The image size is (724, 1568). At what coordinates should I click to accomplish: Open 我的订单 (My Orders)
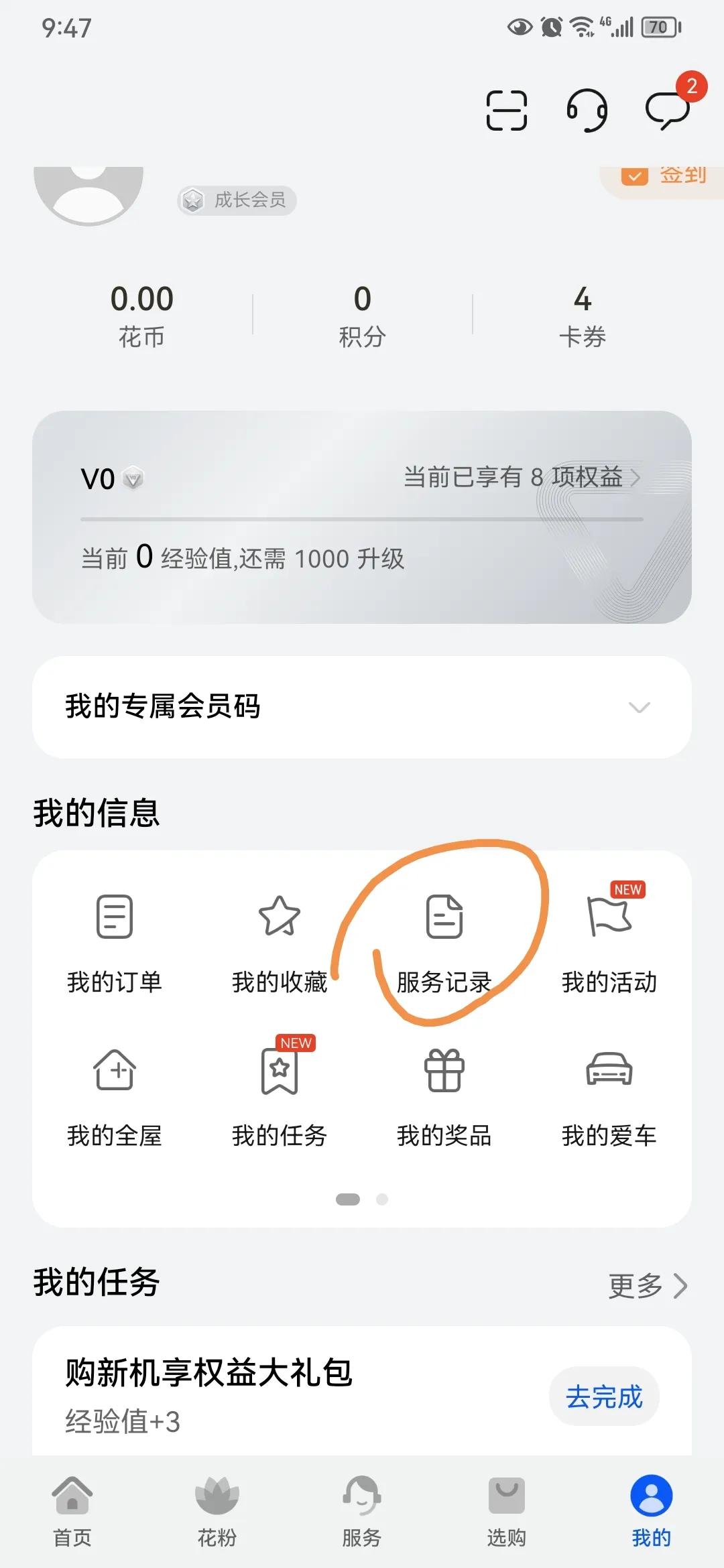pyautogui.click(x=114, y=938)
